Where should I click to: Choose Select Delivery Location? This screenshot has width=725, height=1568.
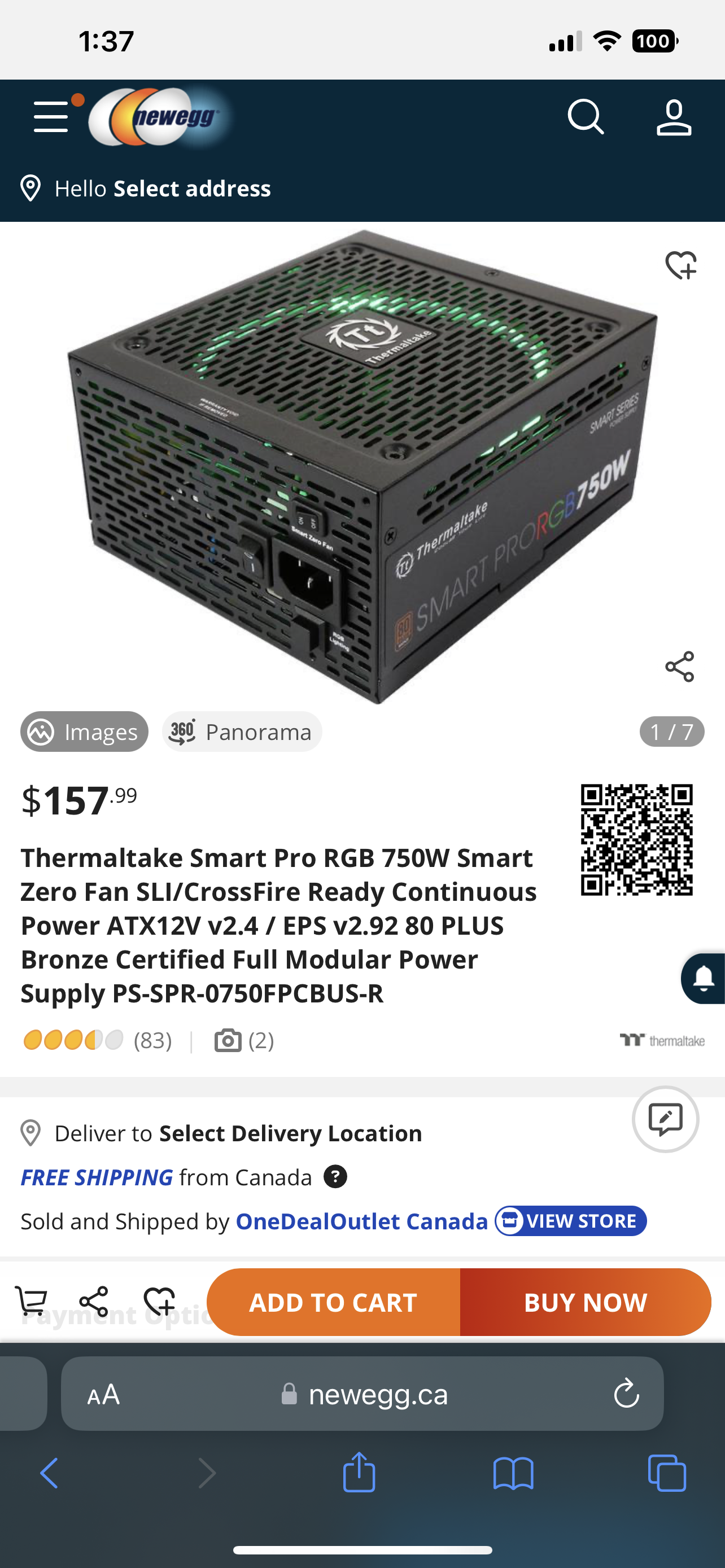coord(290,1133)
